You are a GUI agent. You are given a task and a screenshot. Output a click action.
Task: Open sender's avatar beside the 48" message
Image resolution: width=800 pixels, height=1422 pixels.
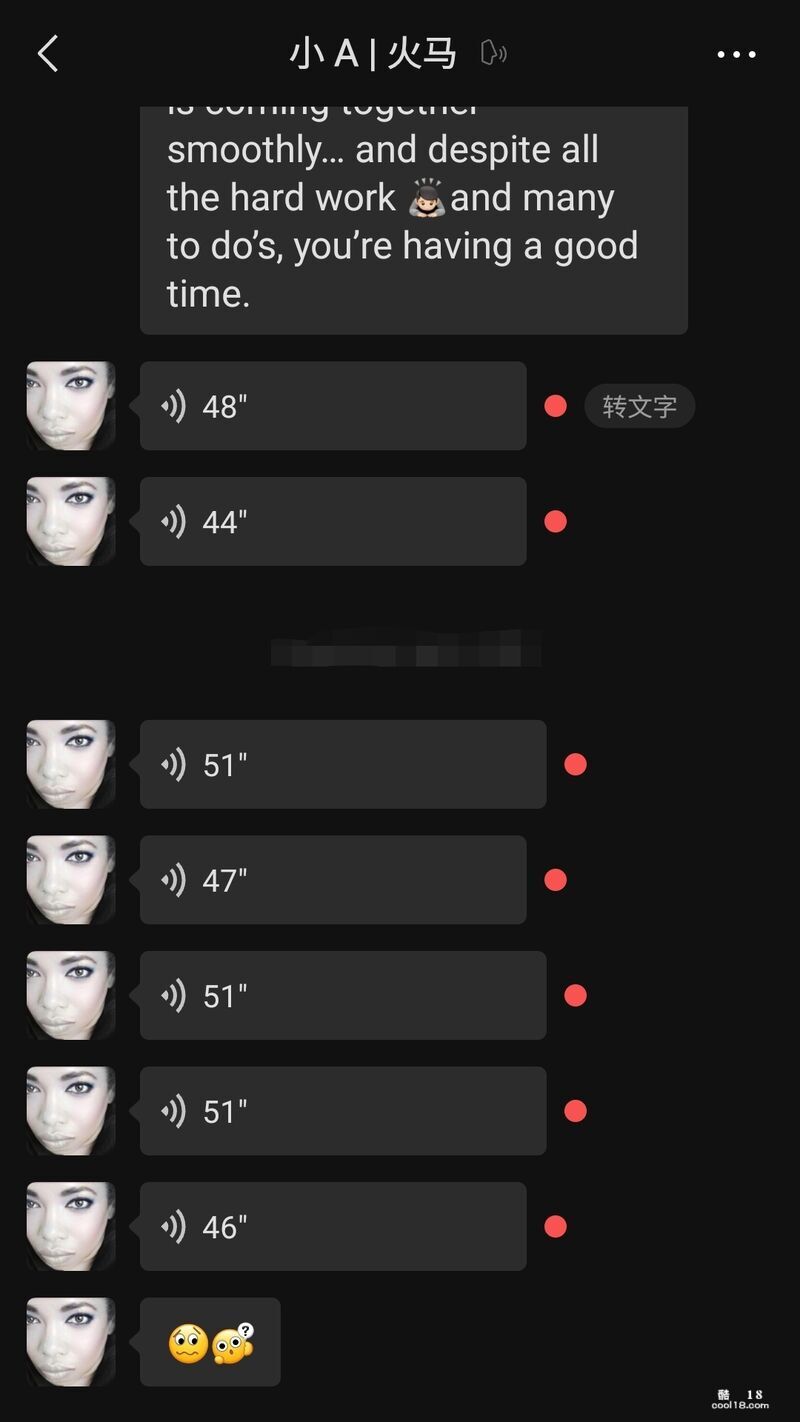click(71, 406)
